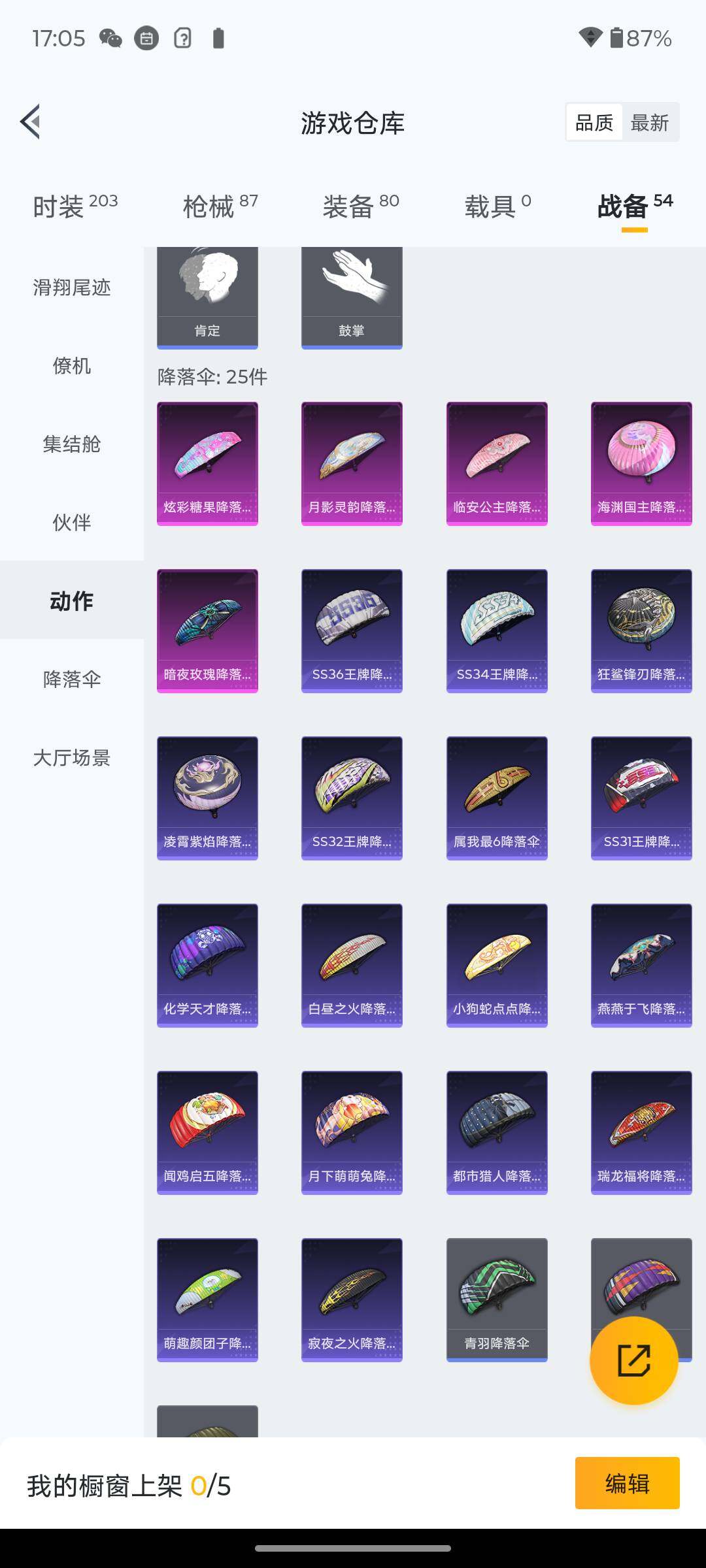
Task: View the 鼓掌 action item
Action: click(x=352, y=297)
